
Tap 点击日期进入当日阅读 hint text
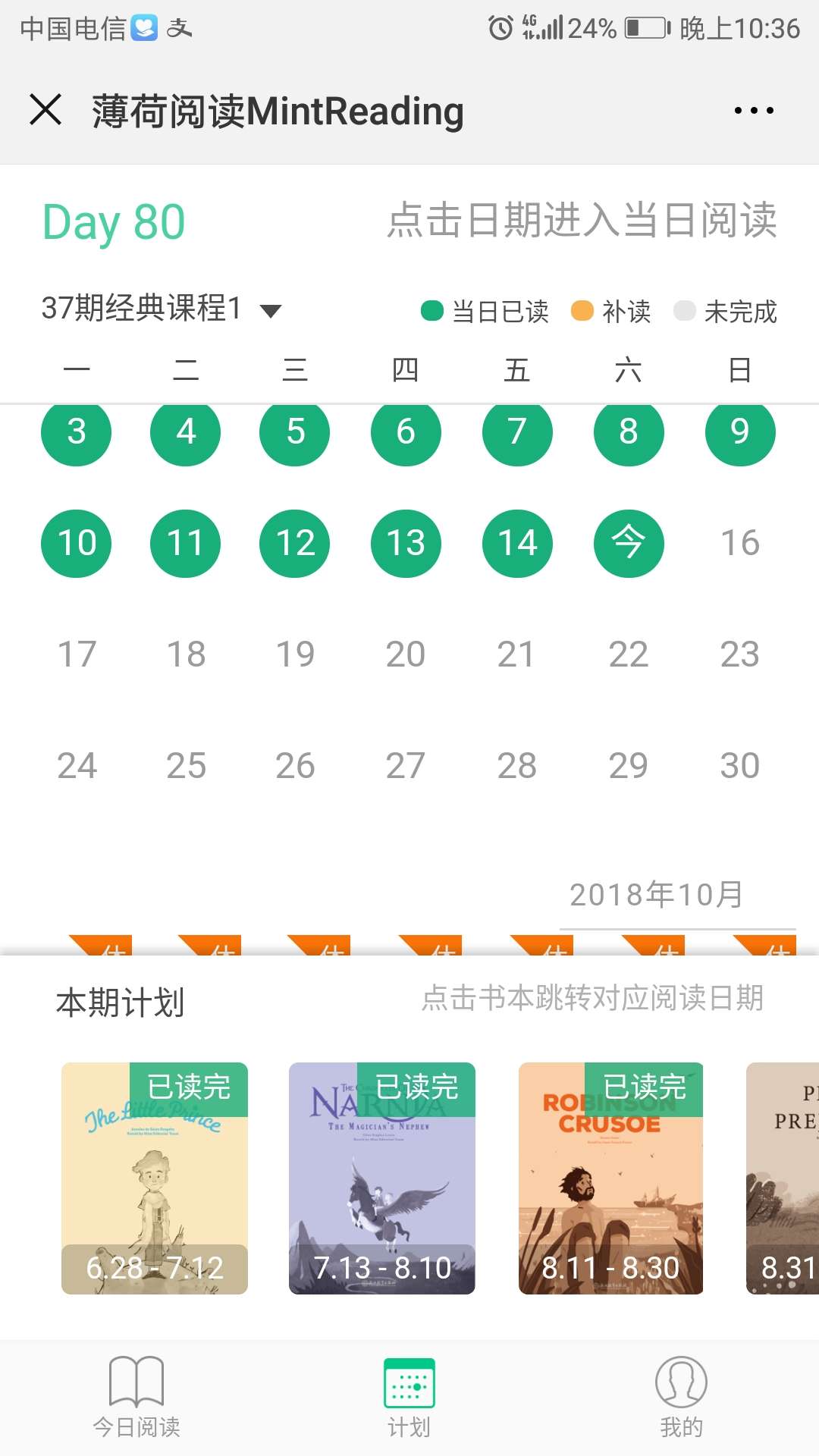tap(582, 220)
